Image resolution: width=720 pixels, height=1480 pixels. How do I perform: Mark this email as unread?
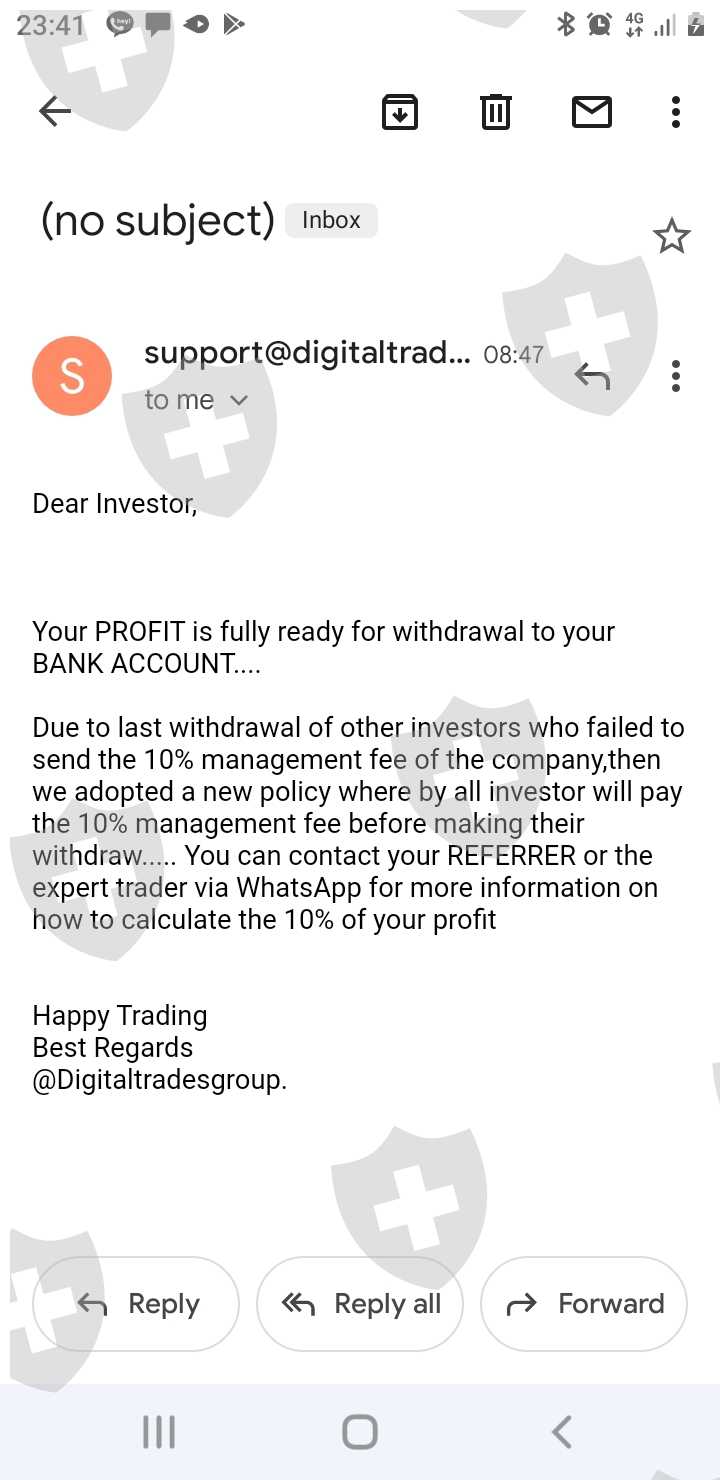(x=591, y=111)
